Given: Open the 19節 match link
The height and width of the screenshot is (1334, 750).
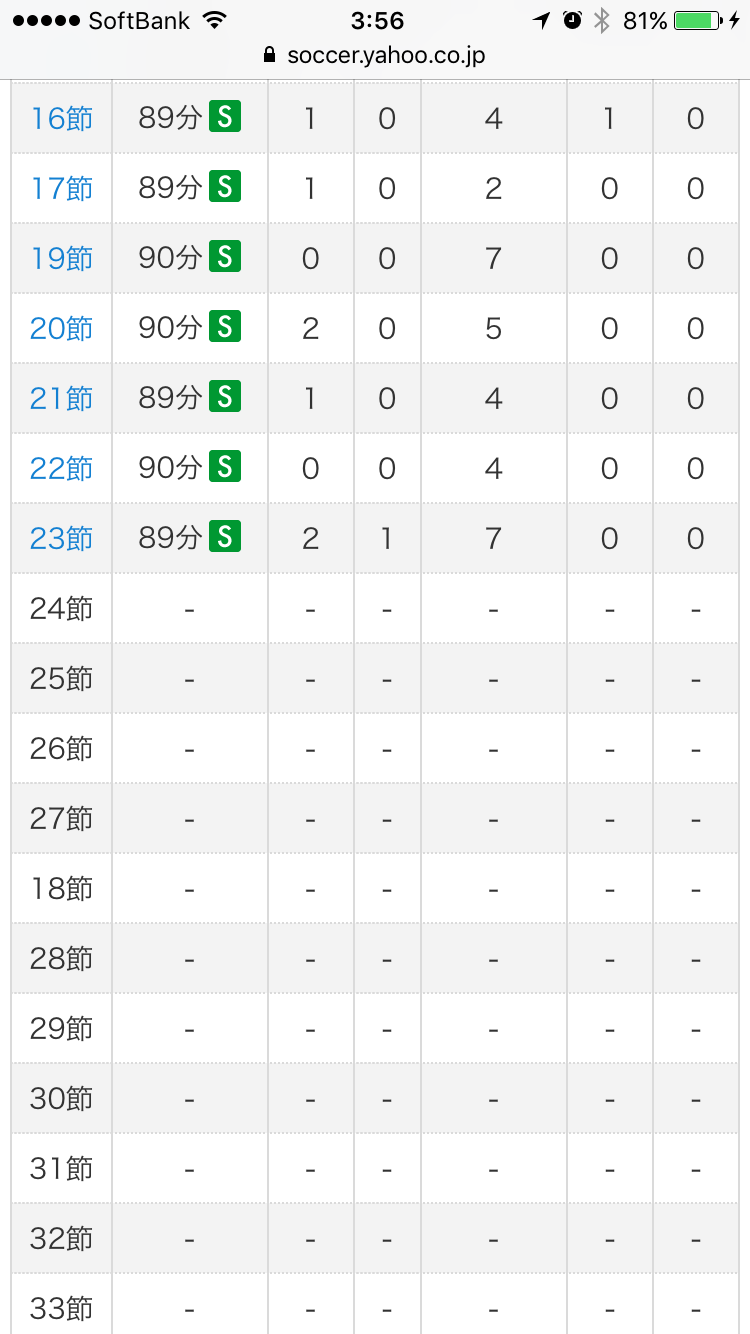Looking at the screenshot, I should (62, 259).
